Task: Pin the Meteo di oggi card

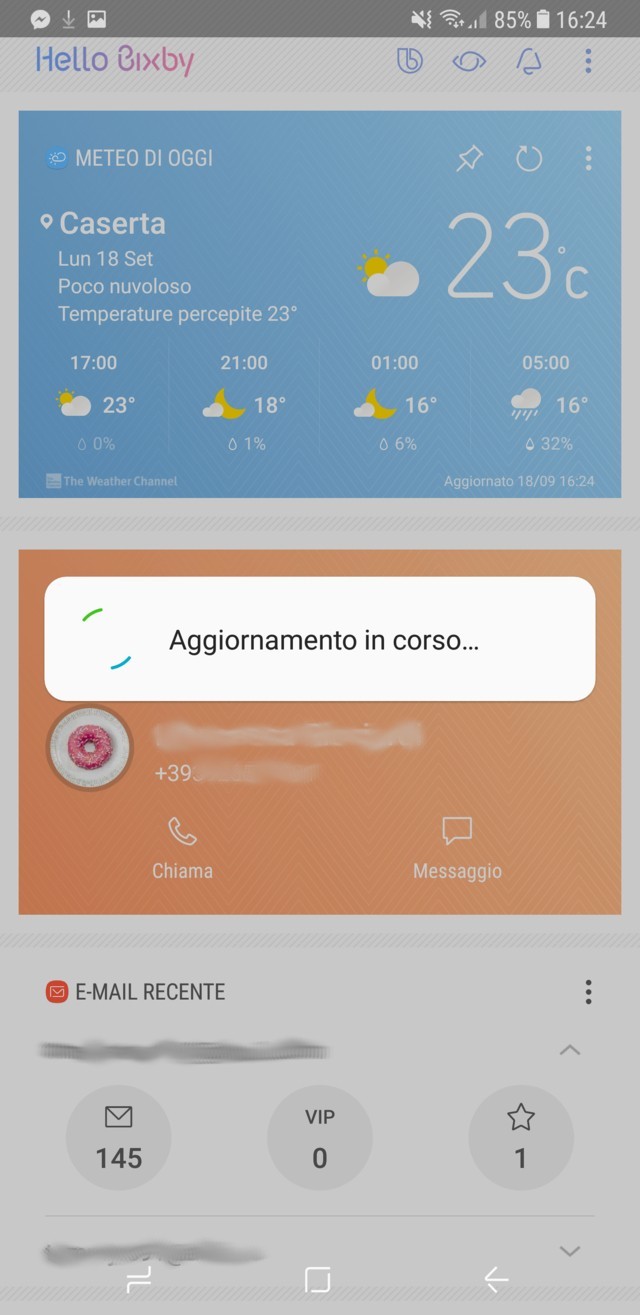Action: coord(469,158)
